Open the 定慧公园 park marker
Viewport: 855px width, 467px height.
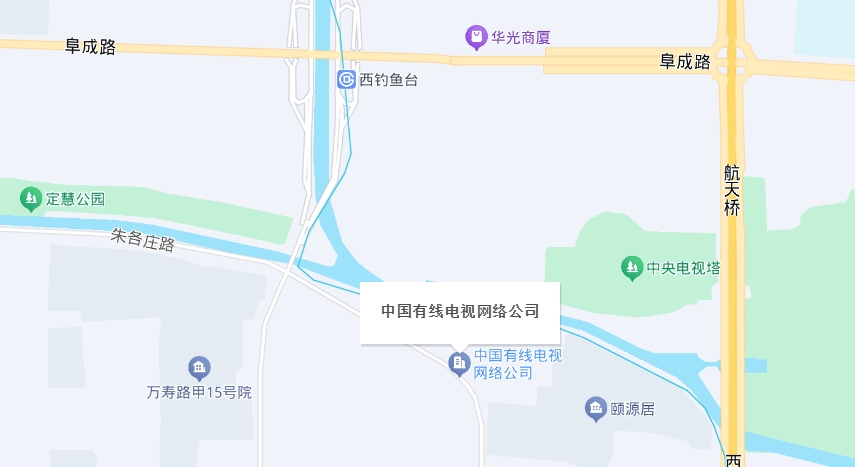coord(31,198)
